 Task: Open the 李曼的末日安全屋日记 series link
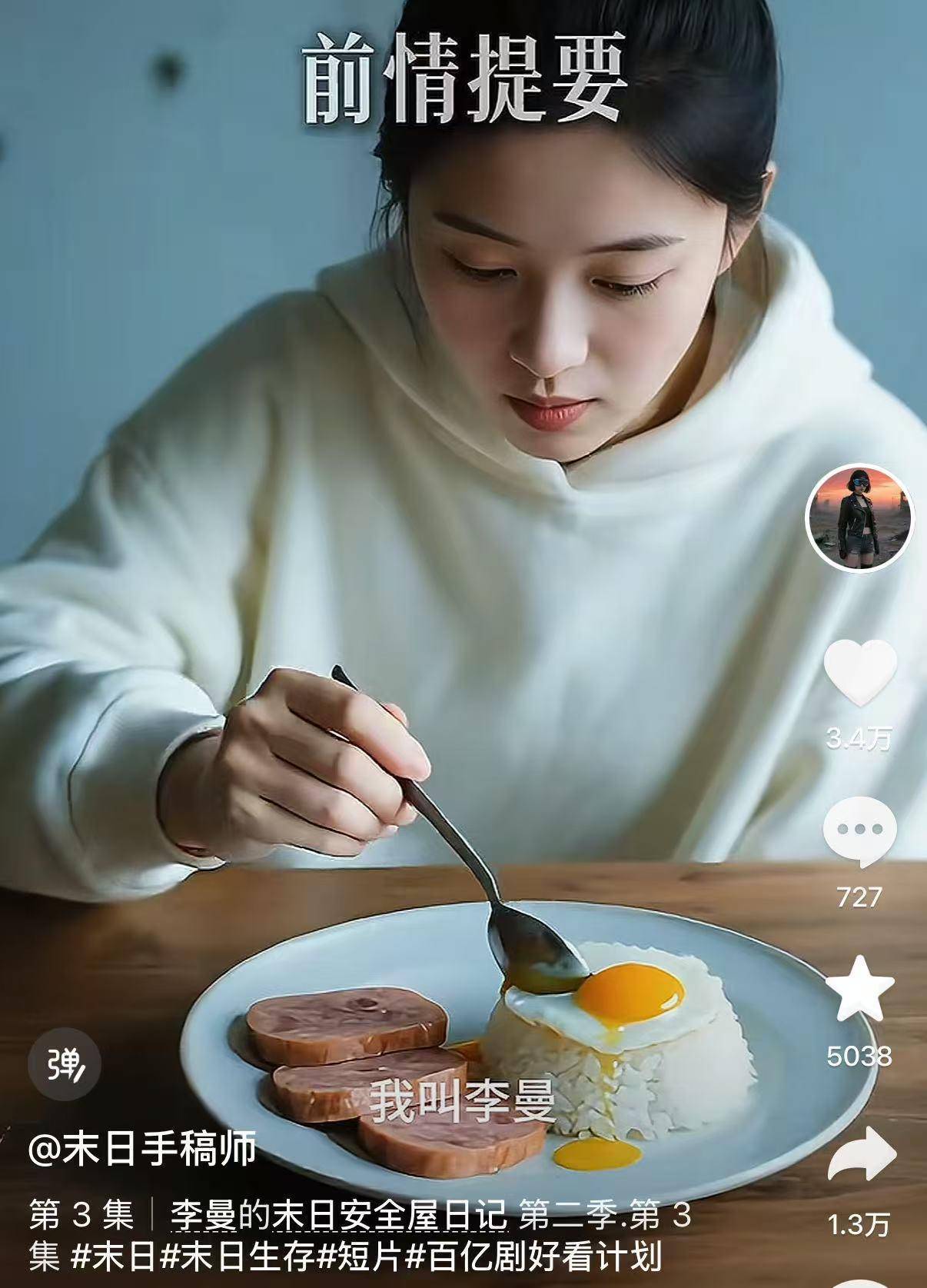click(338, 1216)
